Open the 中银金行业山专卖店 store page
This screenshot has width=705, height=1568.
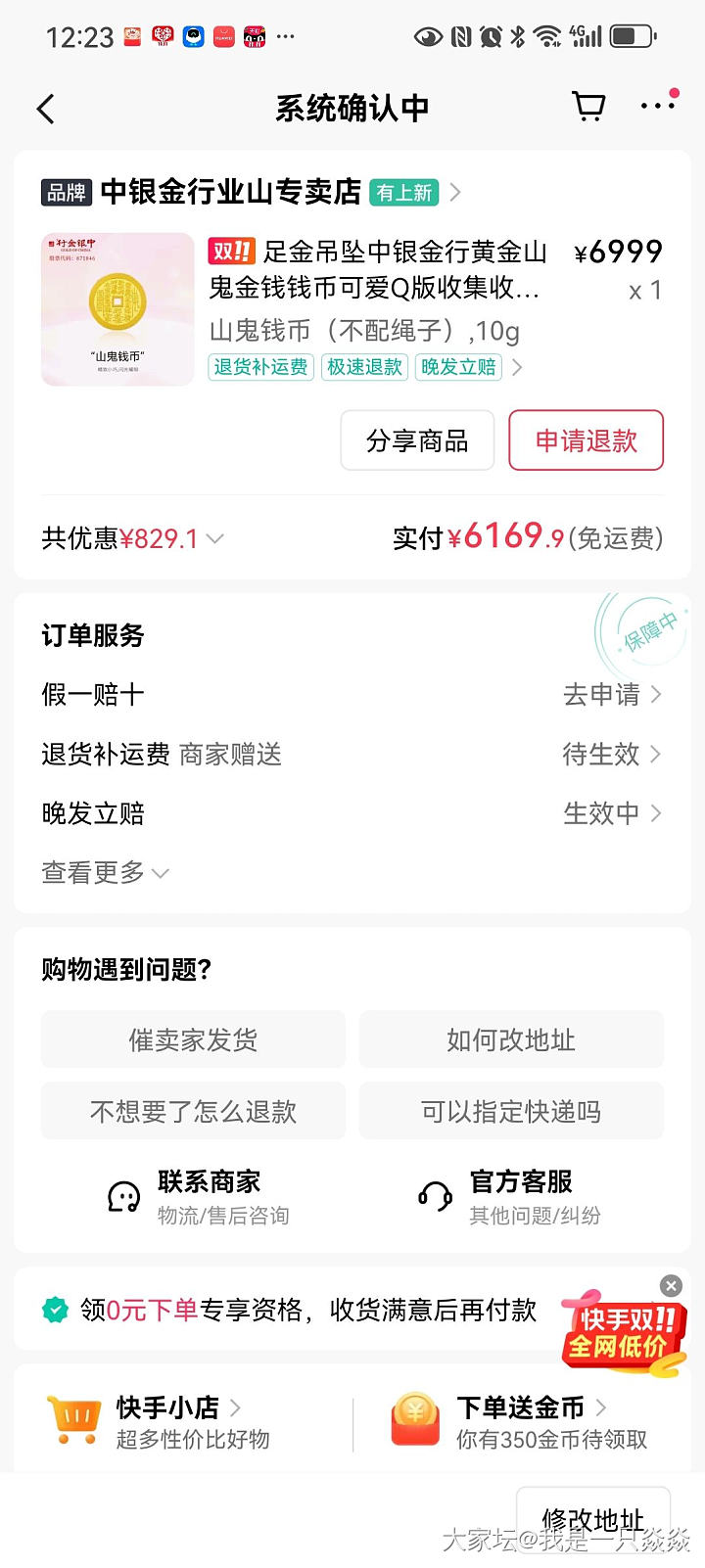pos(231,192)
